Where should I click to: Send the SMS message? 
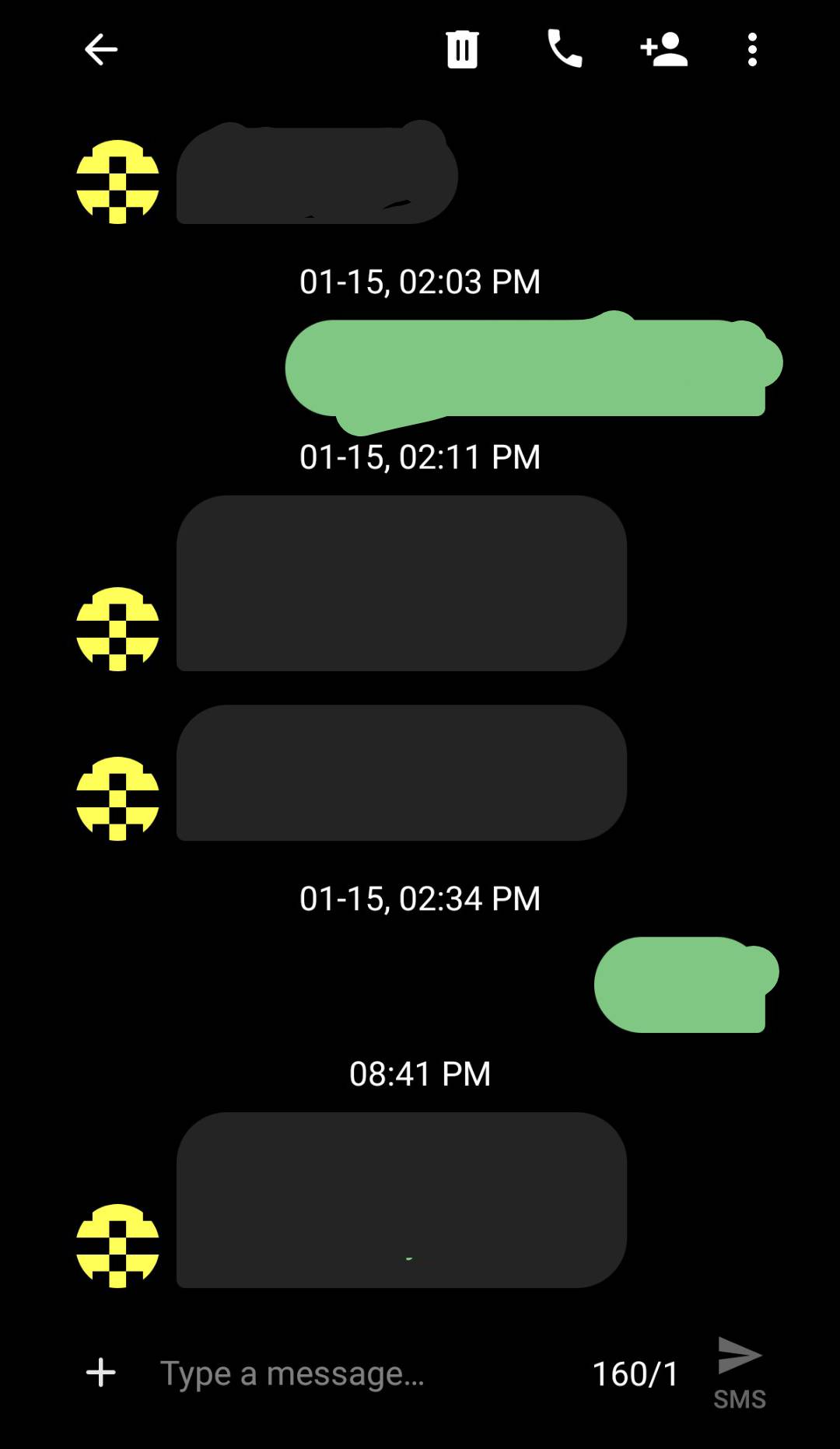point(739,1370)
